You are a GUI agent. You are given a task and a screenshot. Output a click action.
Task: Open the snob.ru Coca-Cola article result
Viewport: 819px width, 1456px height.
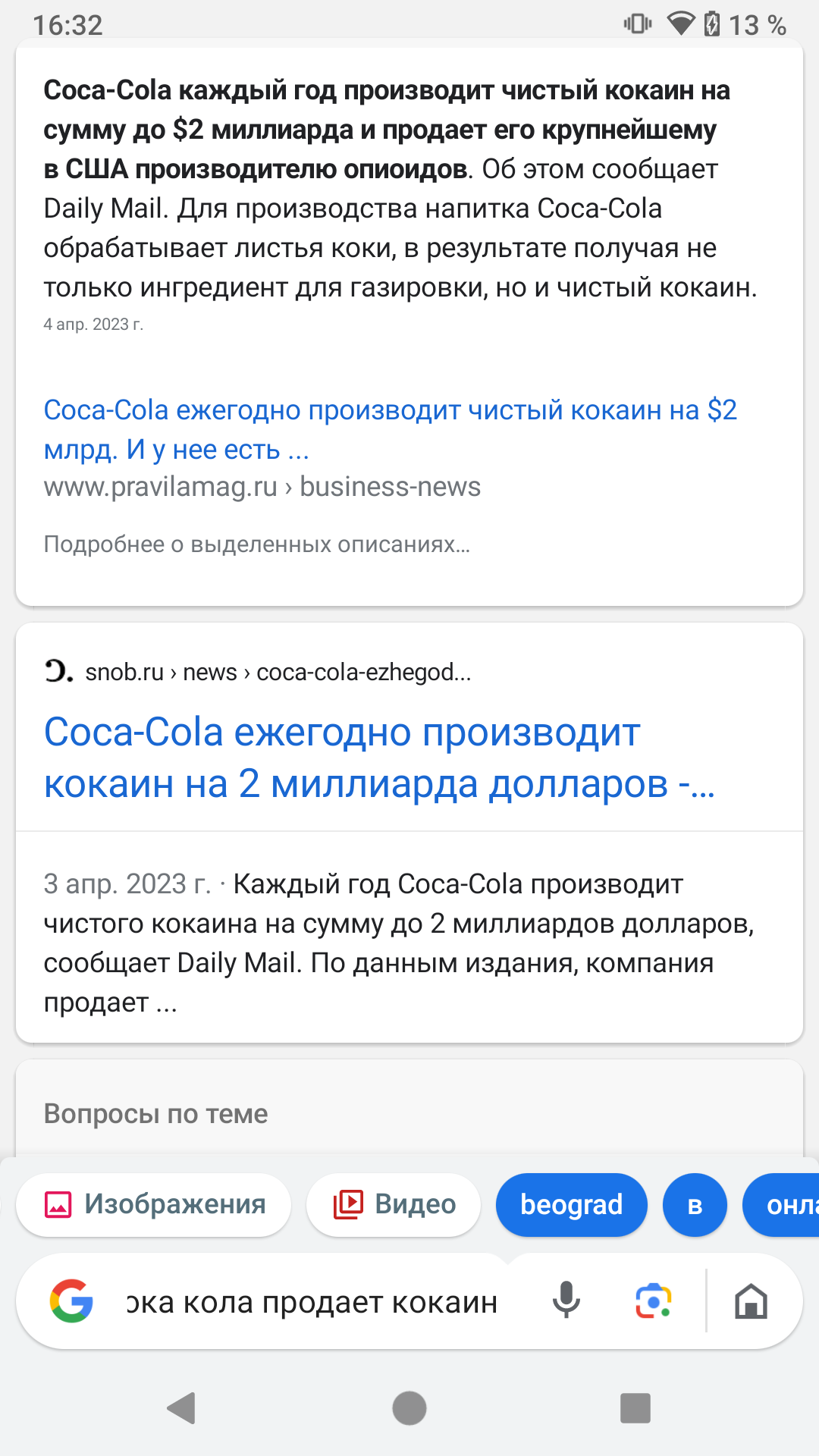point(379,758)
